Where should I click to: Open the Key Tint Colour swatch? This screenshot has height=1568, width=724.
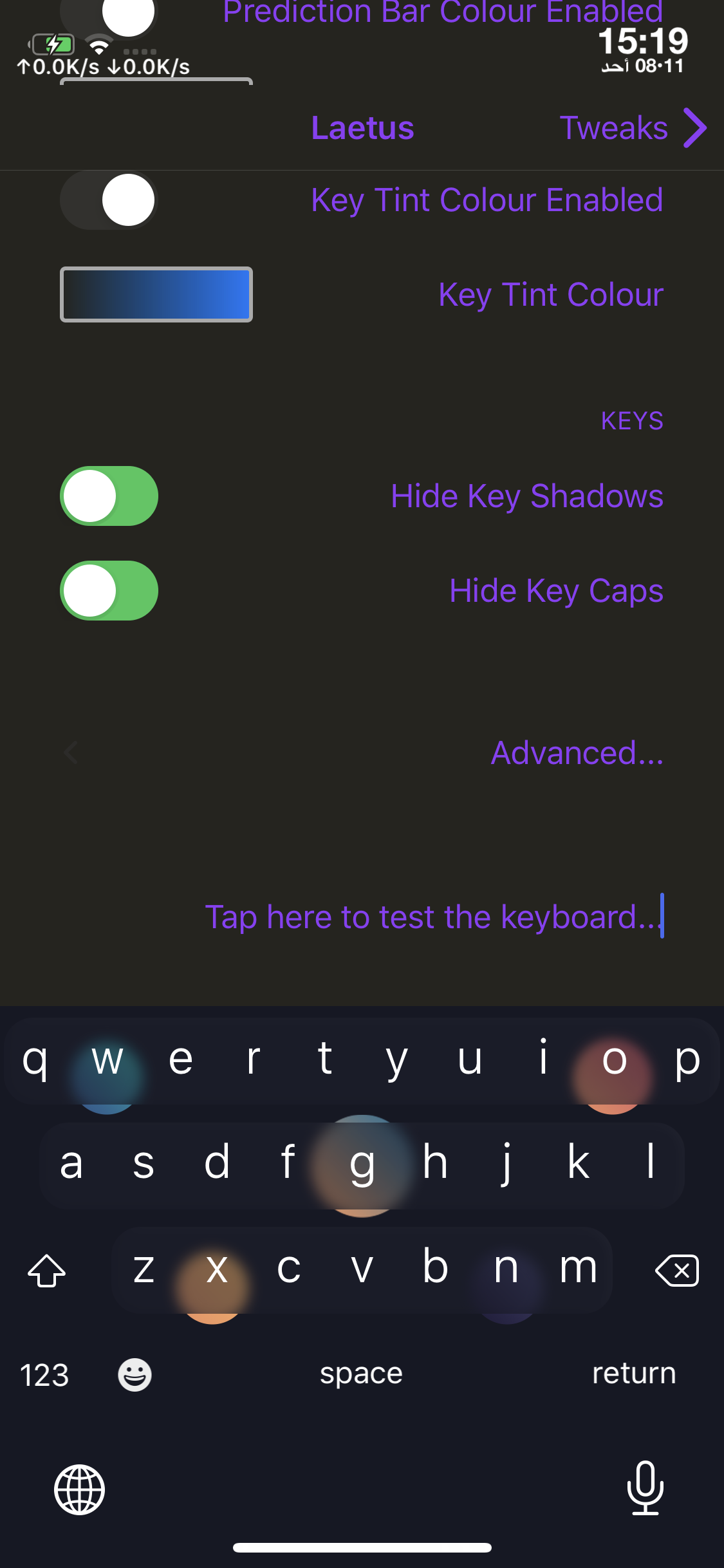point(156,295)
